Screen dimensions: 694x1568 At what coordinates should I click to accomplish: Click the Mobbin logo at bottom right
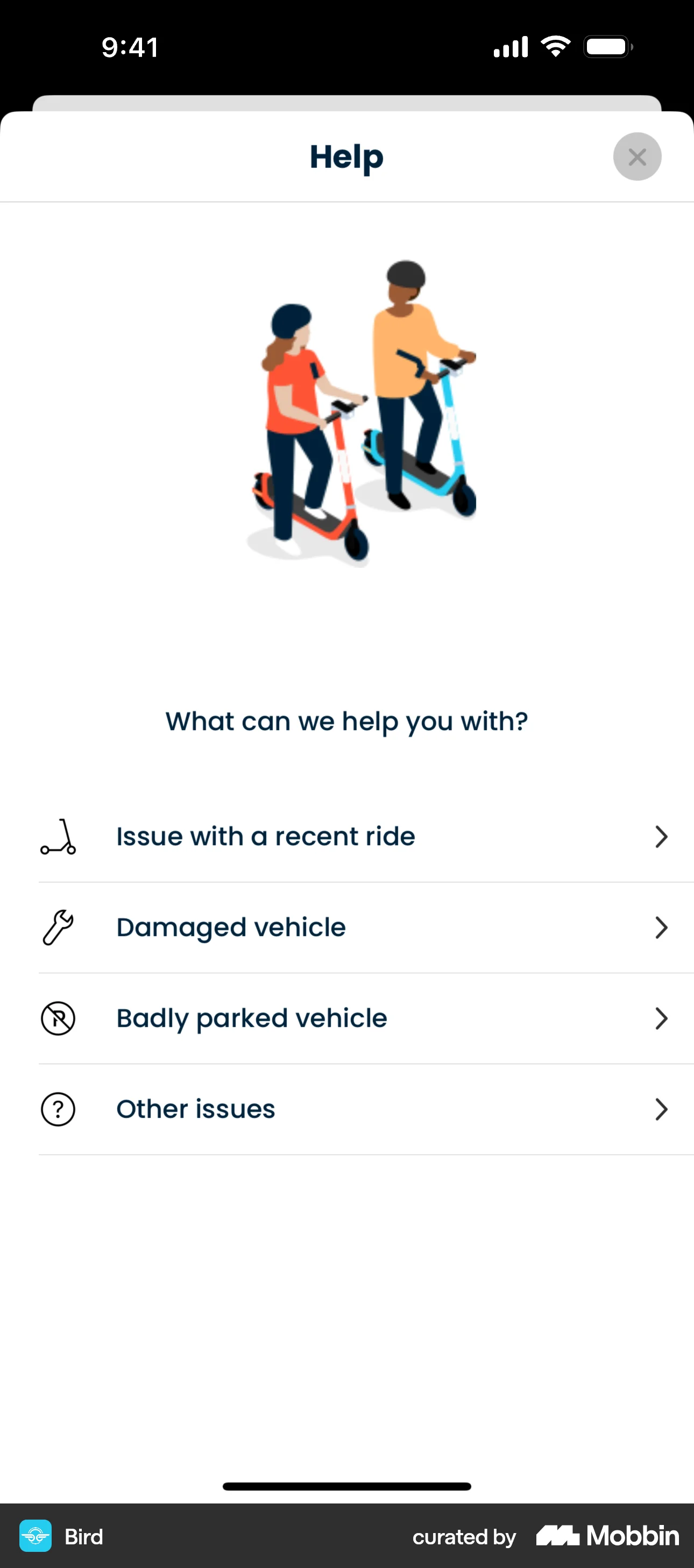pyautogui.click(x=607, y=1536)
